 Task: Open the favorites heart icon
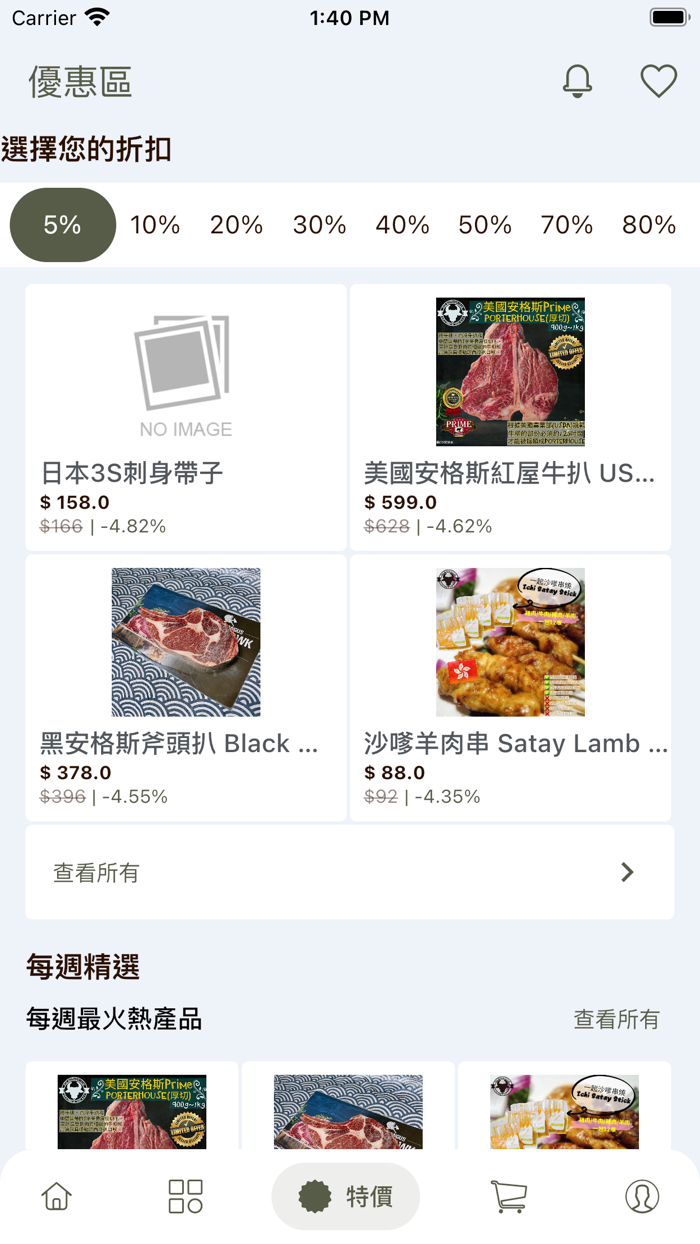click(x=658, y=81)
